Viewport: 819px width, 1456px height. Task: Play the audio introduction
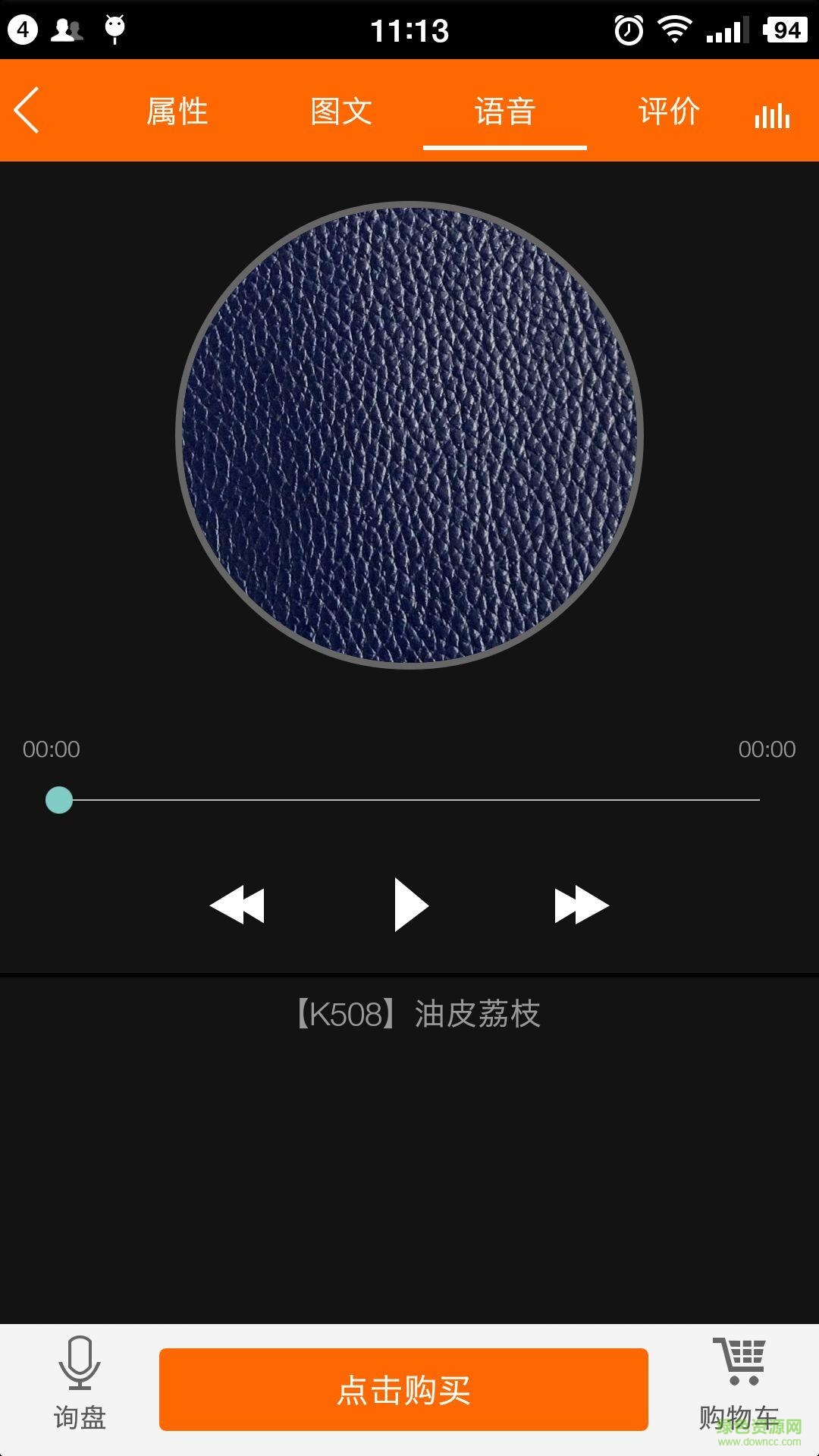click(411, 905)
